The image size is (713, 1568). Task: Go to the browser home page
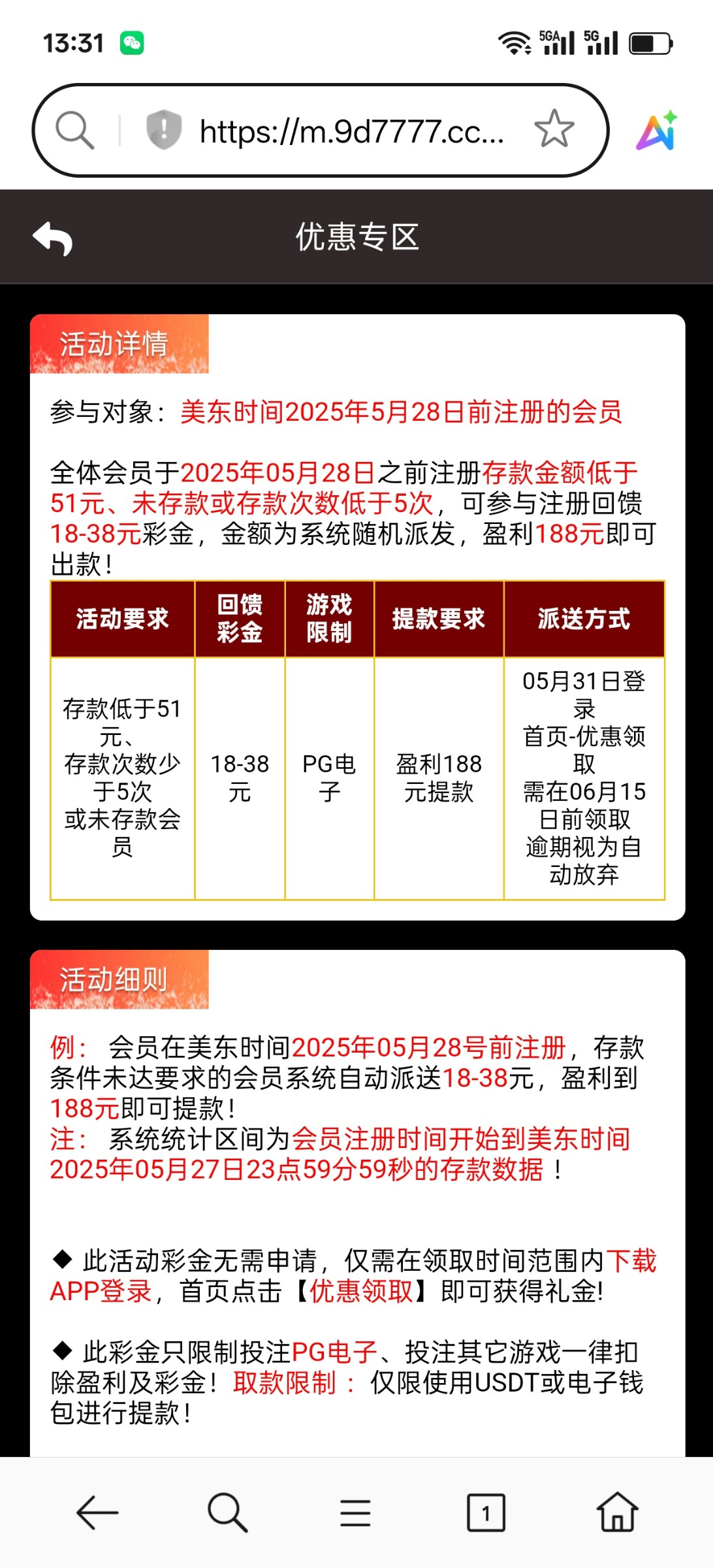[617, 1512]
